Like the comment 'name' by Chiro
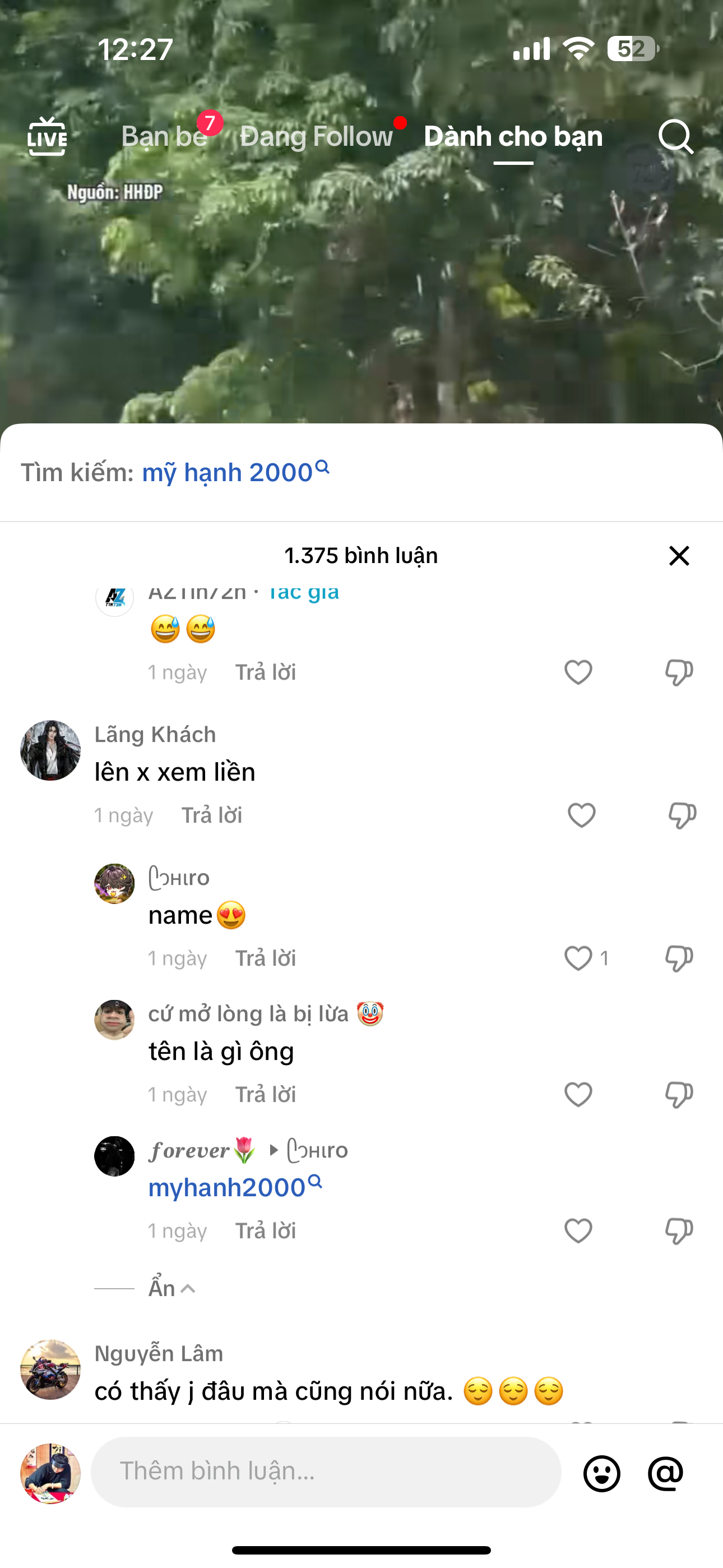 point(578,958)
